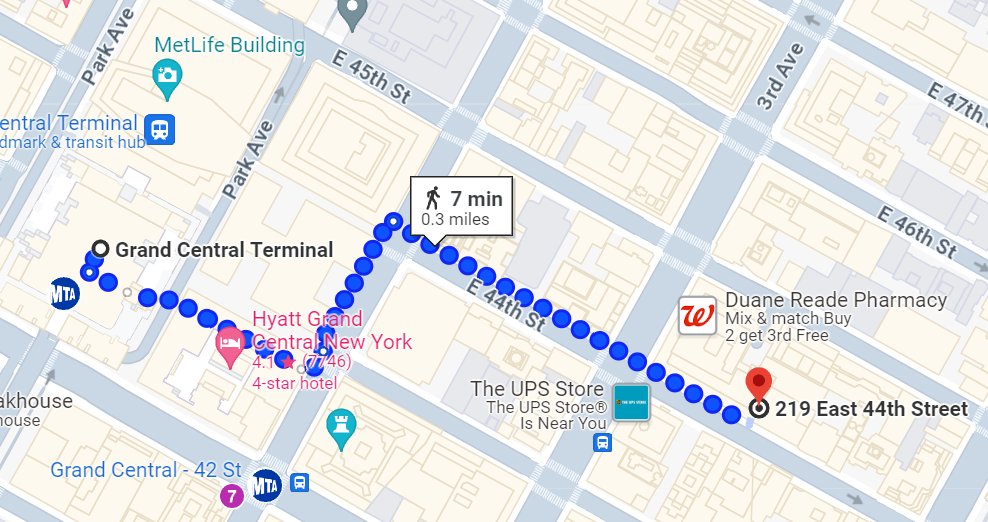The image size is (988, 522).
Task: Open the gray pin above E 45th St
Action: (352, 13)
